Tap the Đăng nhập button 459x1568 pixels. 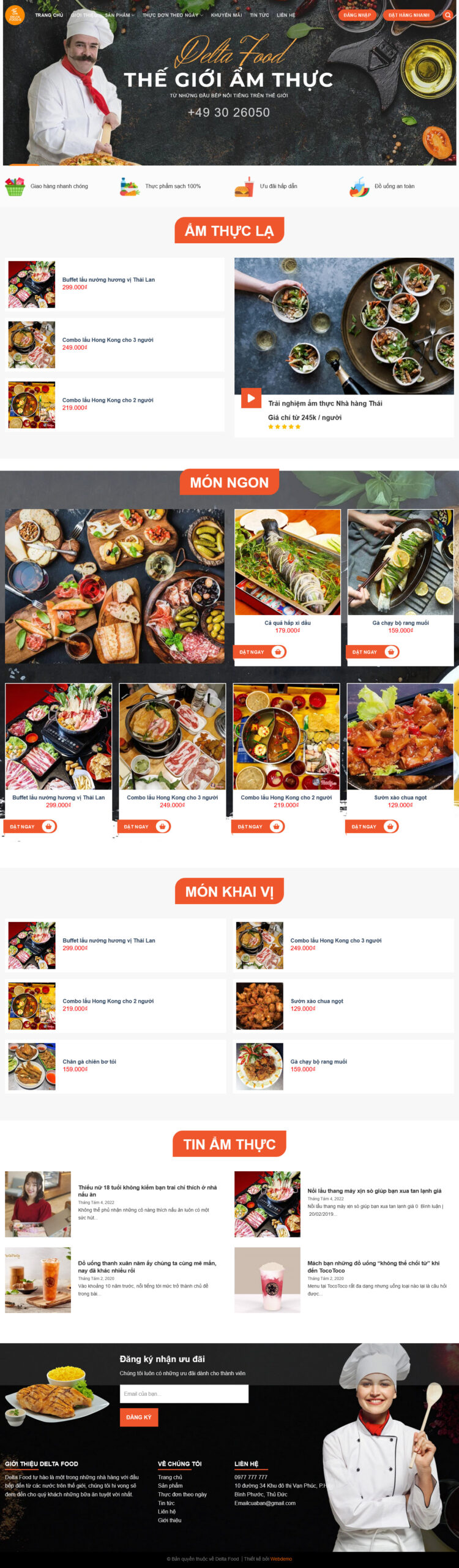click(x=357, y=15)
